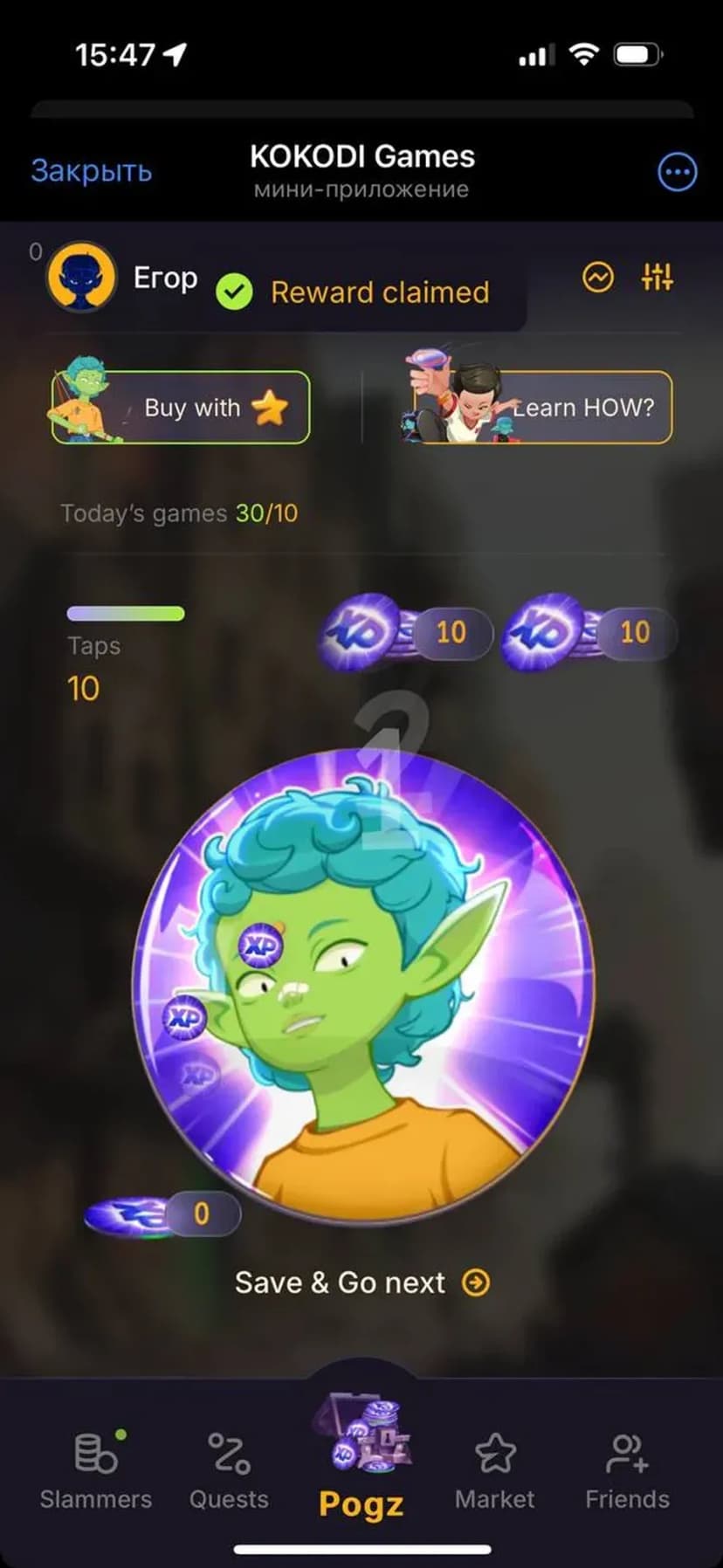This screenshot has height=1568, width=723.
Task: Tap Save & Go next
Action: (361, 1283)
